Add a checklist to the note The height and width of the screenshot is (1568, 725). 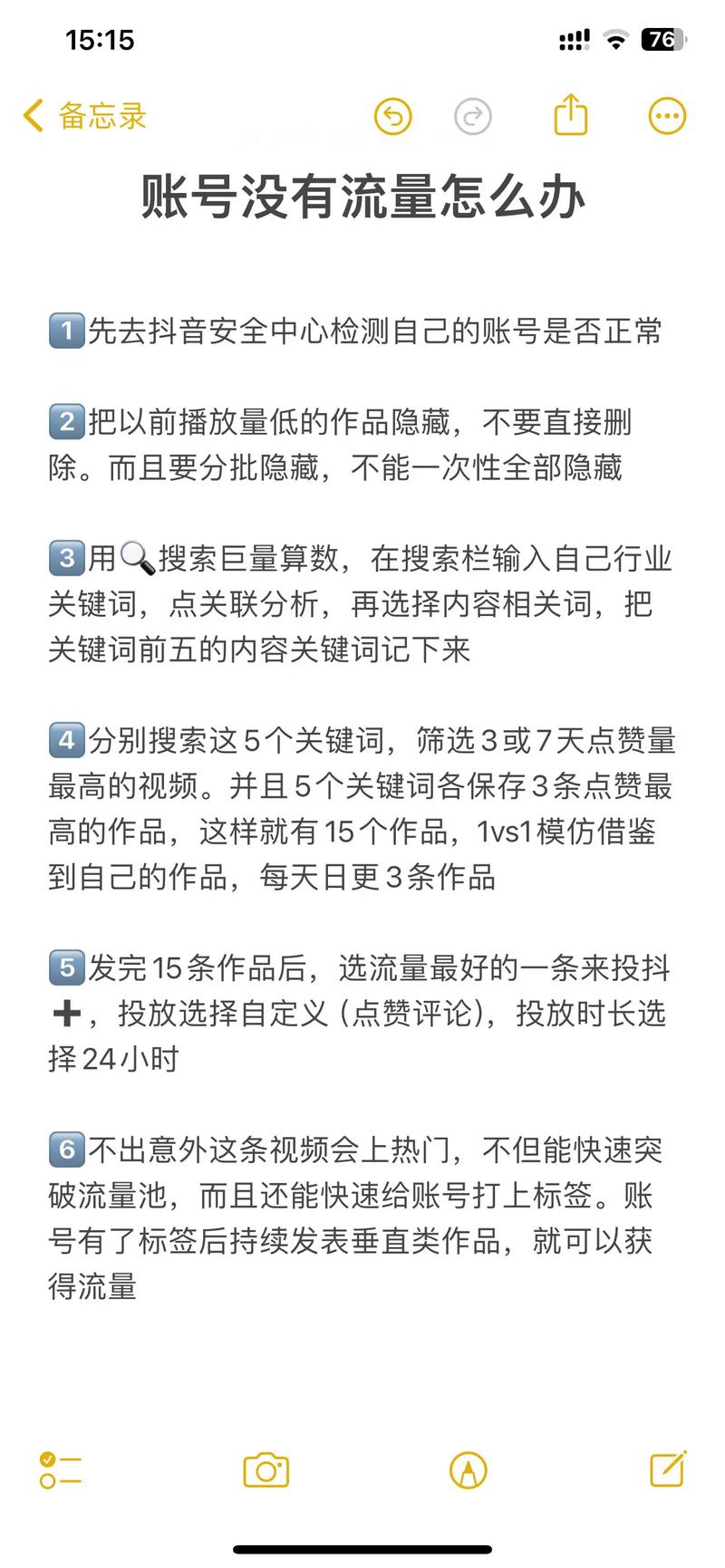pos(61,1469)
